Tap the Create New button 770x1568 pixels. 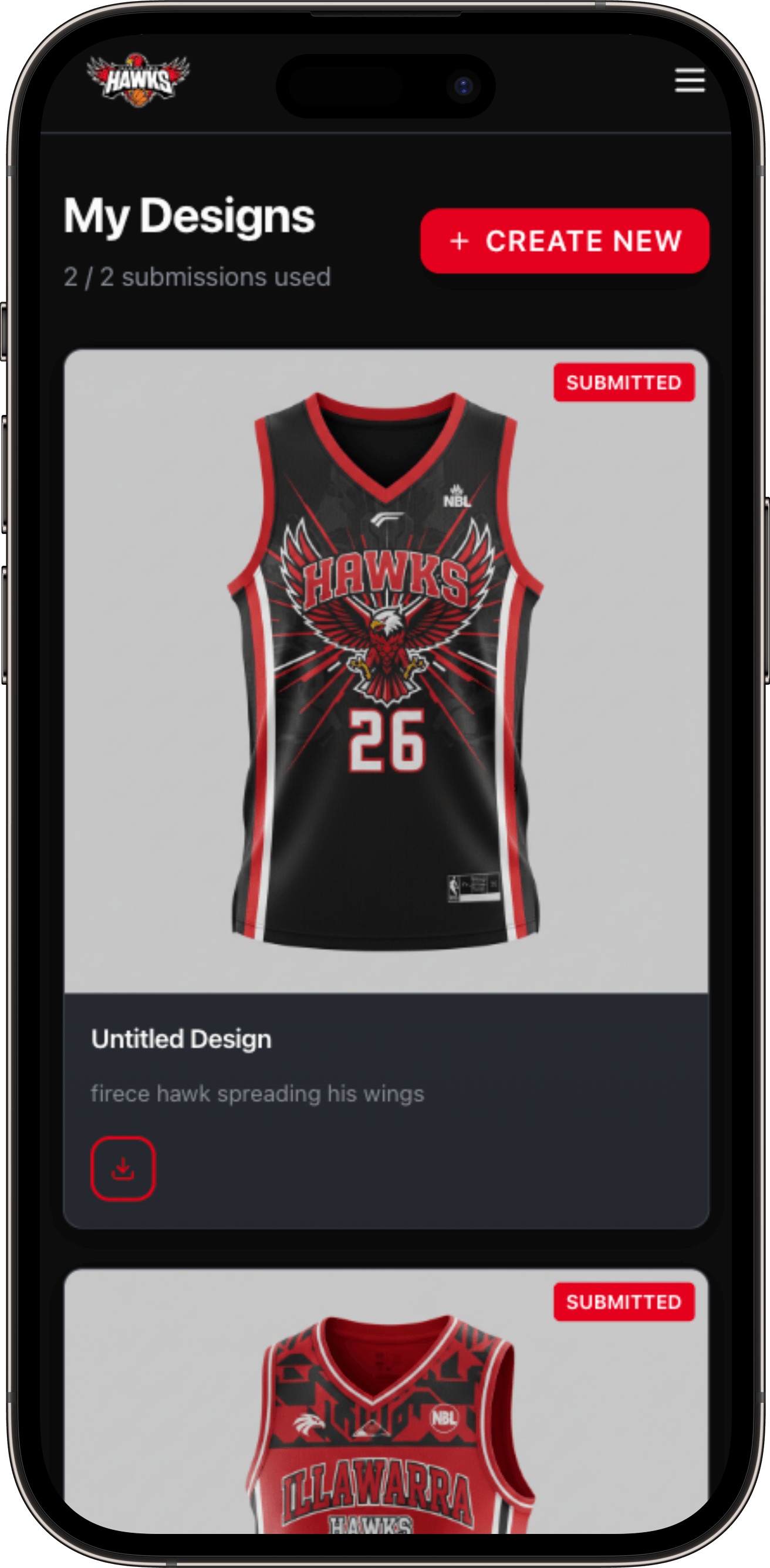coord(564,241)
